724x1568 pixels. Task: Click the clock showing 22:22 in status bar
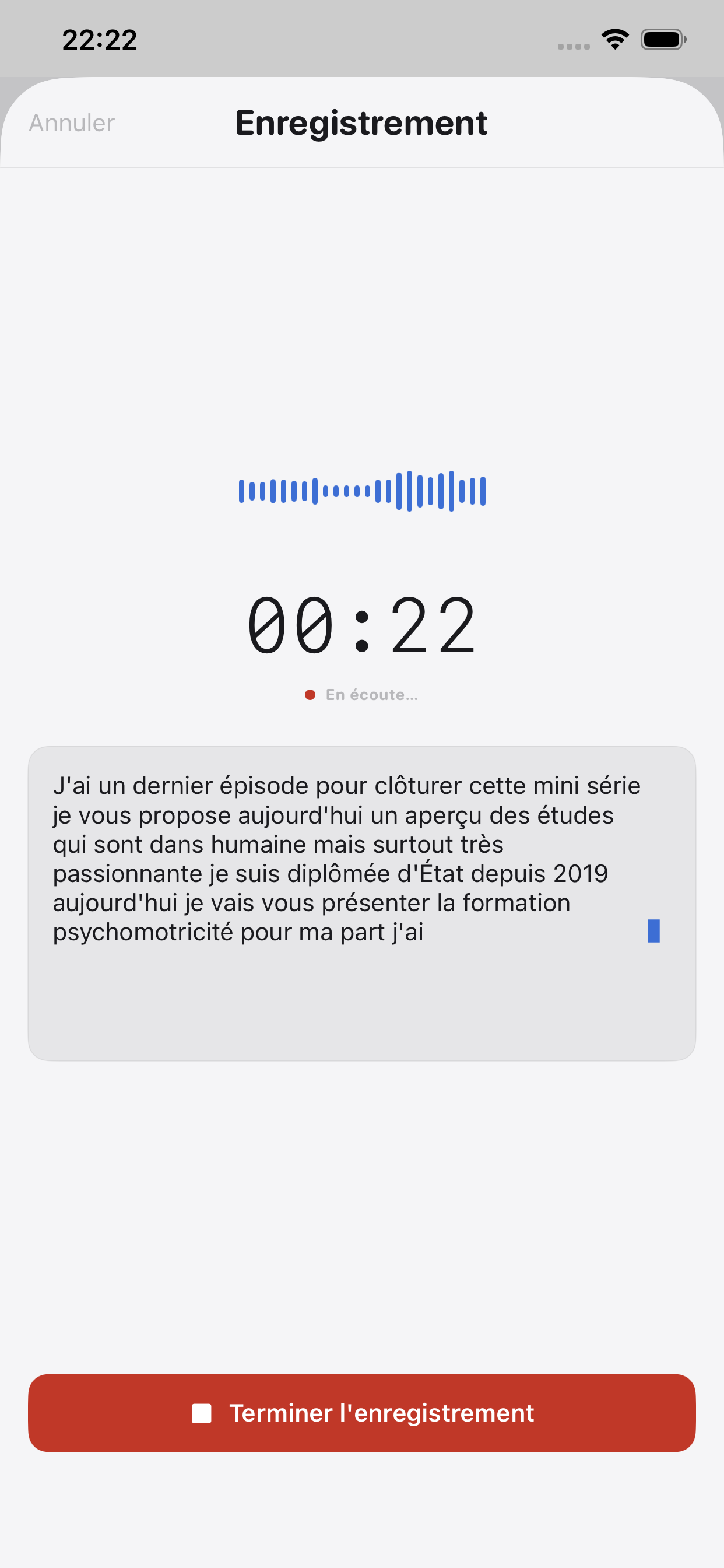[x=100, y=39]
